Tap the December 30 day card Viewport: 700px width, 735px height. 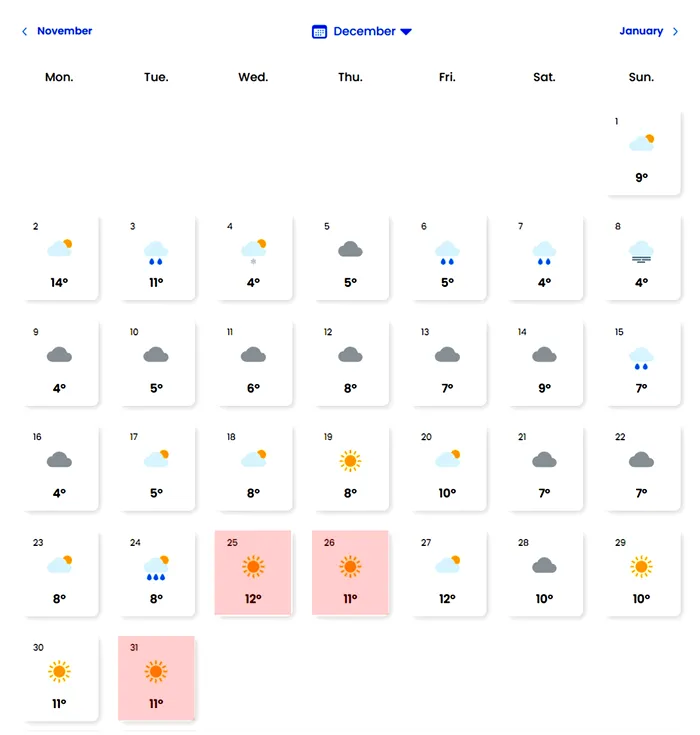pos(60,678)
